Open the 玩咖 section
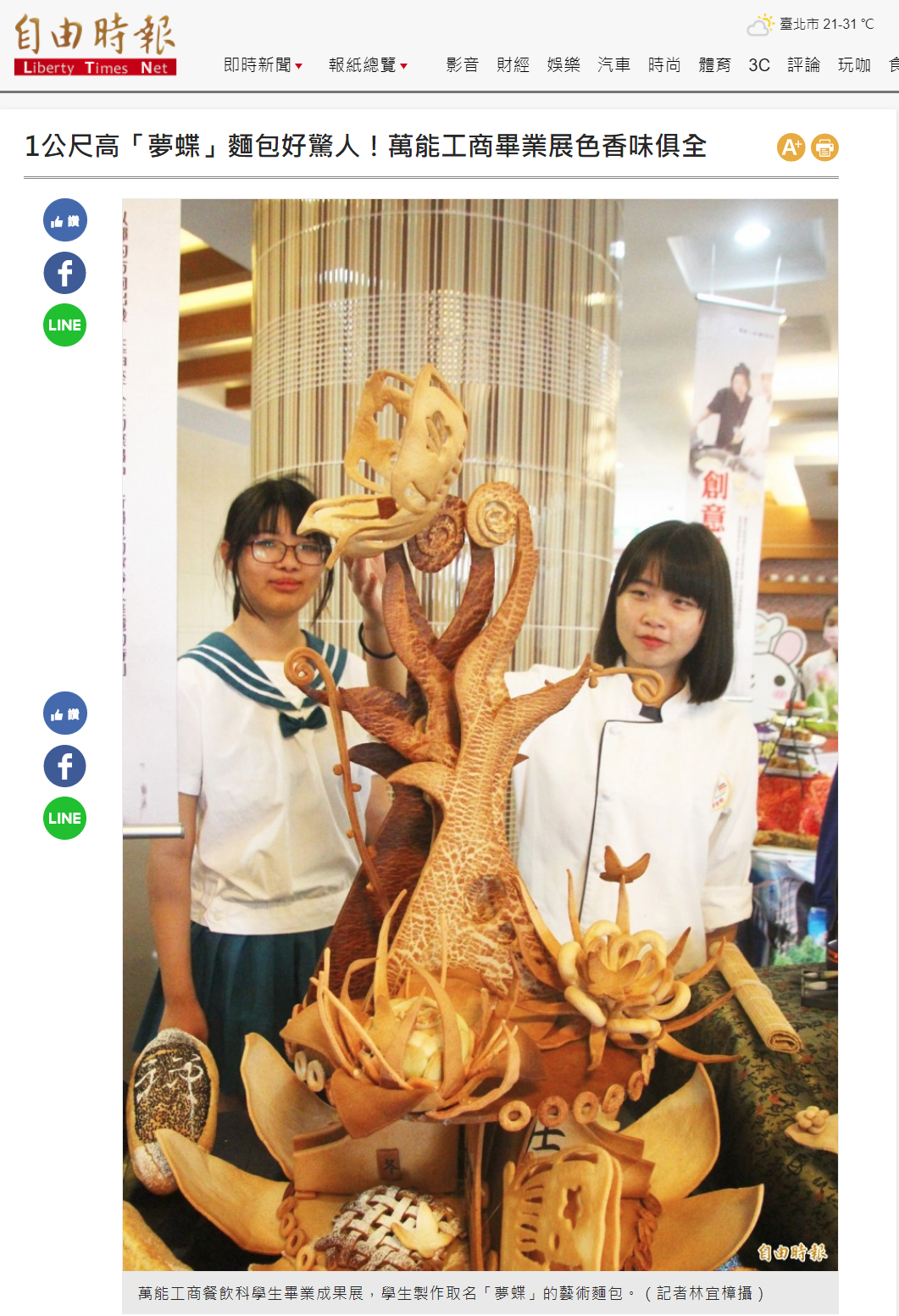Screen dimensions: 899x1316 [x=854, y=65]
